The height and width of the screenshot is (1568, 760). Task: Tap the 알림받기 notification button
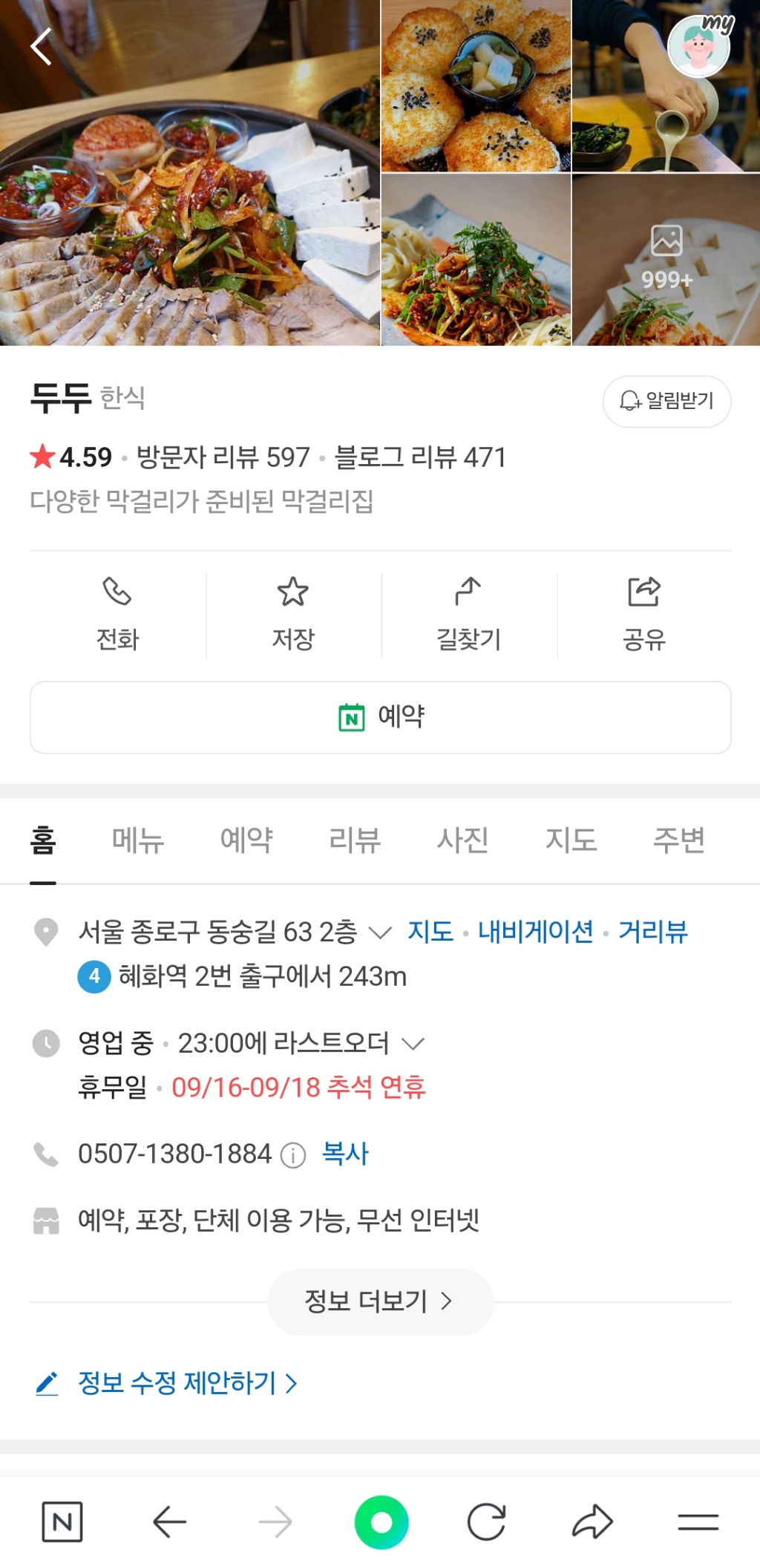coord(666,401)
